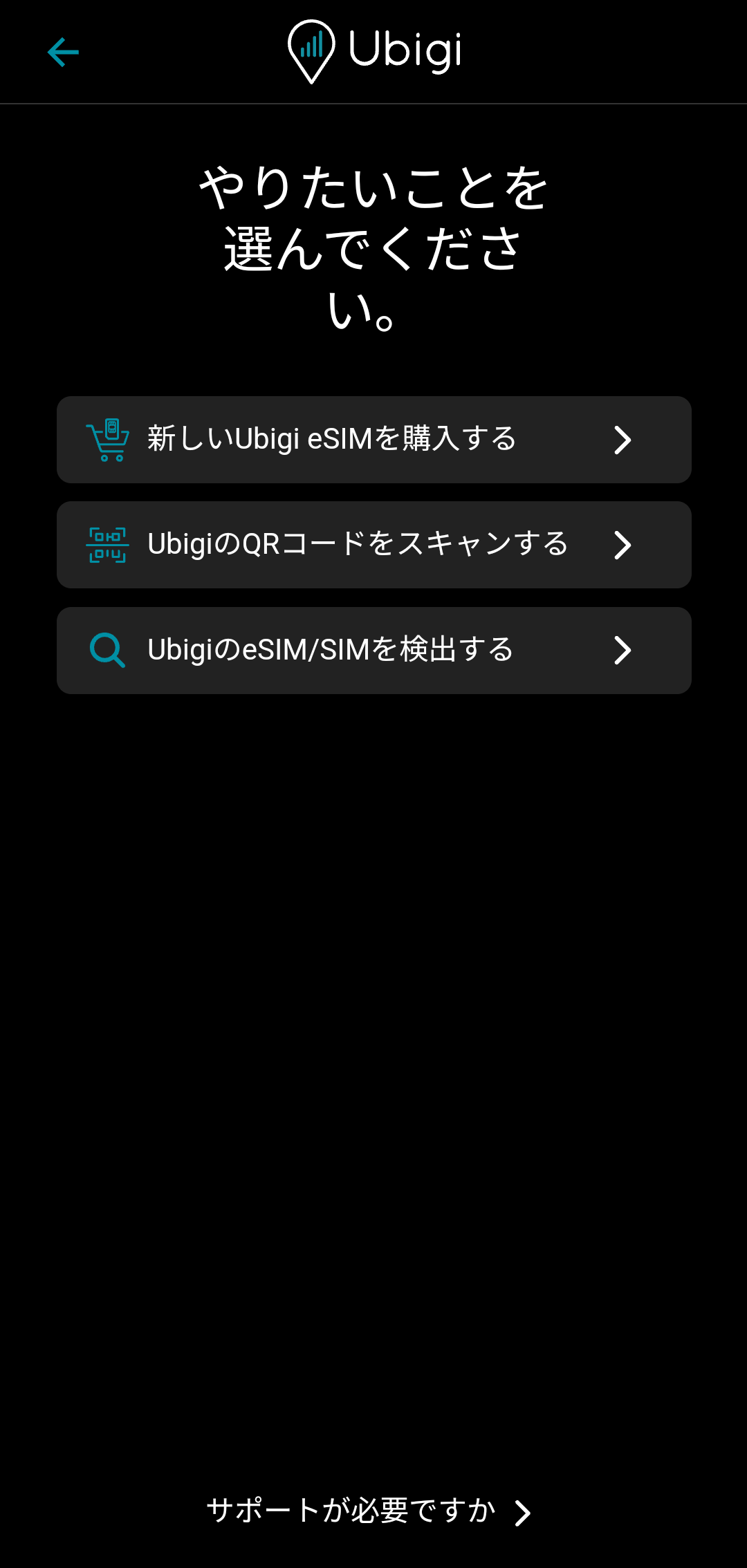Image resolution: width=747 pixels, height=1568 pixels.
Task: Navigate back to the previous screen
Action: pyautogui.click(x=63, y=52)
